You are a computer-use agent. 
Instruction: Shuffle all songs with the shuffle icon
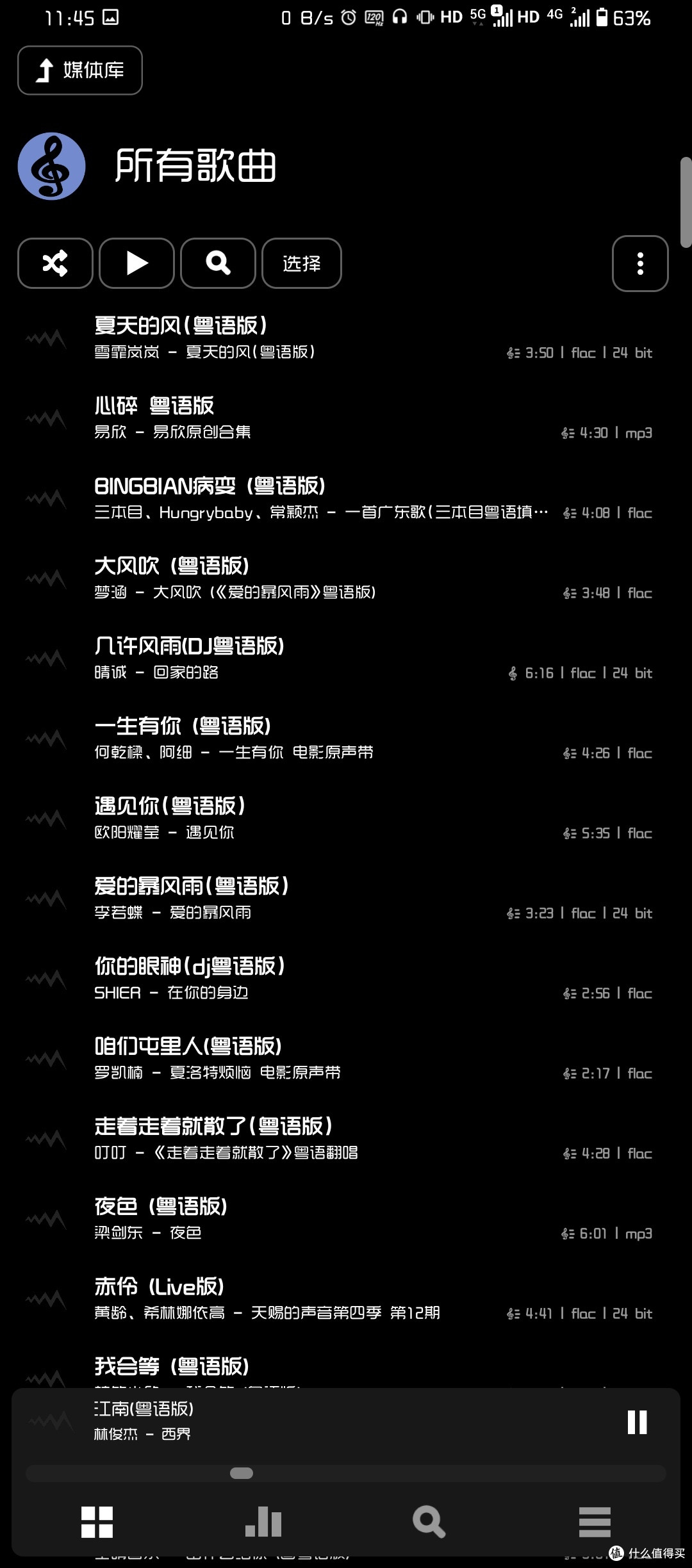coord(54,263)
